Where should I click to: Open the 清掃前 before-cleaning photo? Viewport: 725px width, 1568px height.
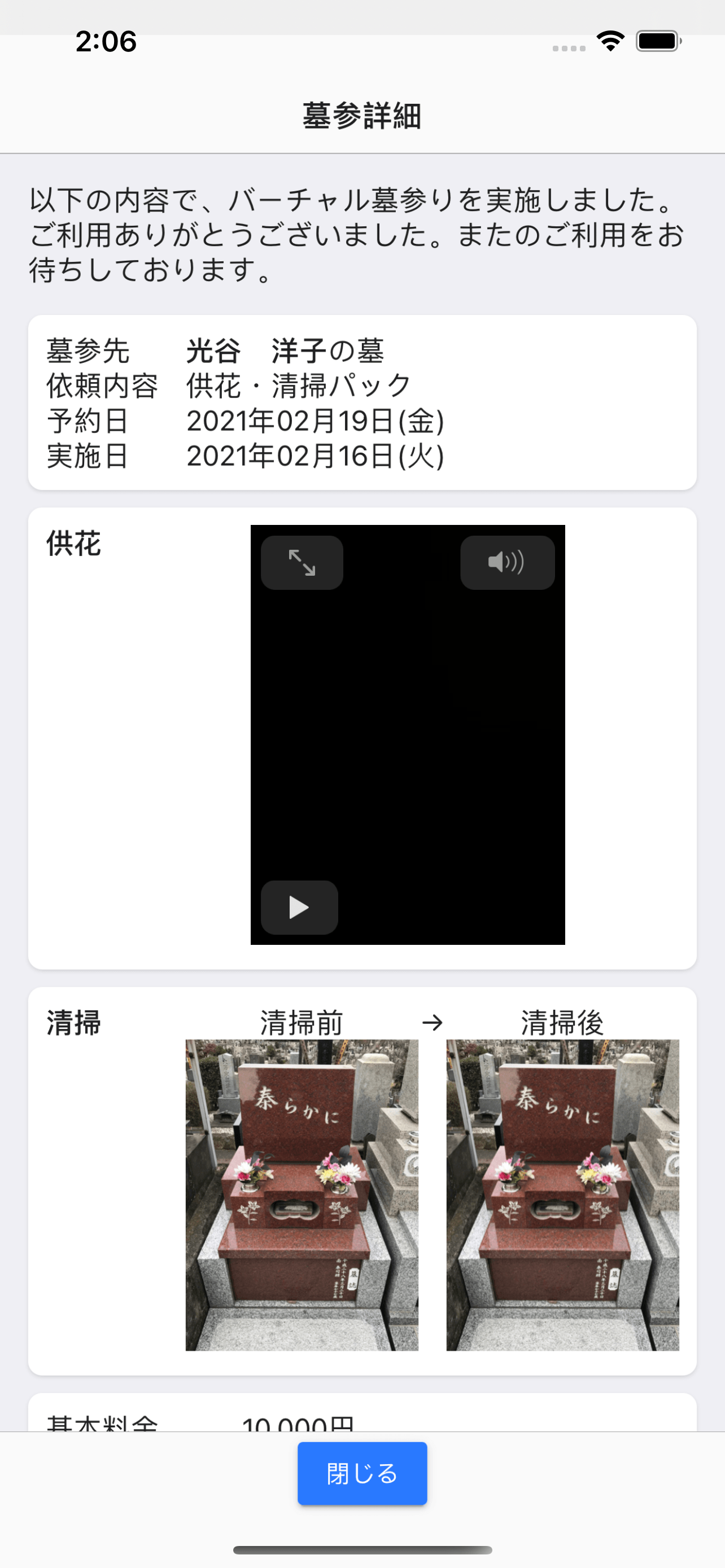coord(302,1194)
